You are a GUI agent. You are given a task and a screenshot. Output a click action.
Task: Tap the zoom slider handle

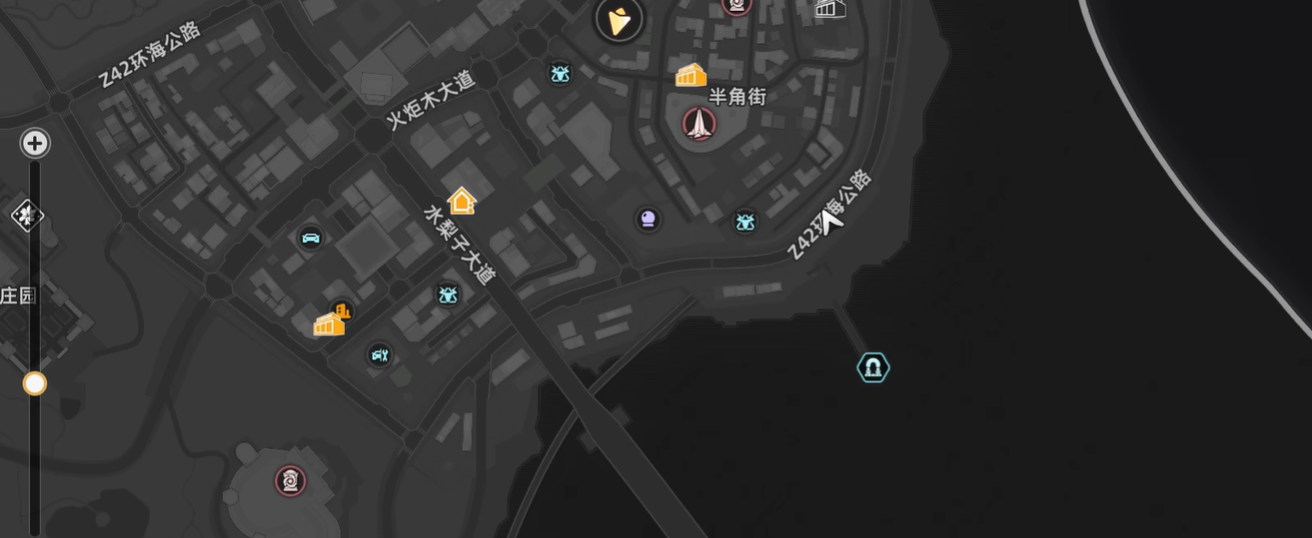[x=35, y=383]
